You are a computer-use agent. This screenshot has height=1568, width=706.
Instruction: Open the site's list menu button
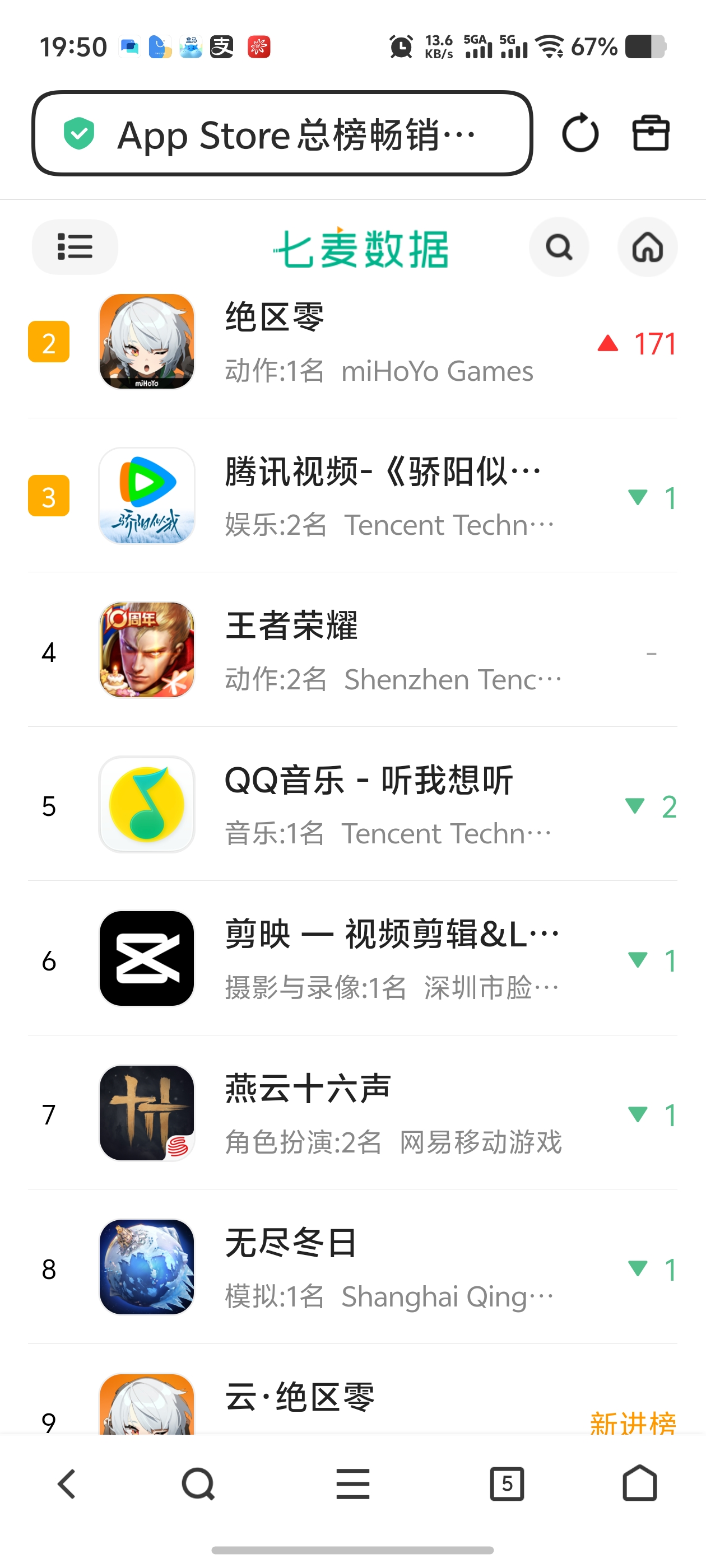click(75, 247)
